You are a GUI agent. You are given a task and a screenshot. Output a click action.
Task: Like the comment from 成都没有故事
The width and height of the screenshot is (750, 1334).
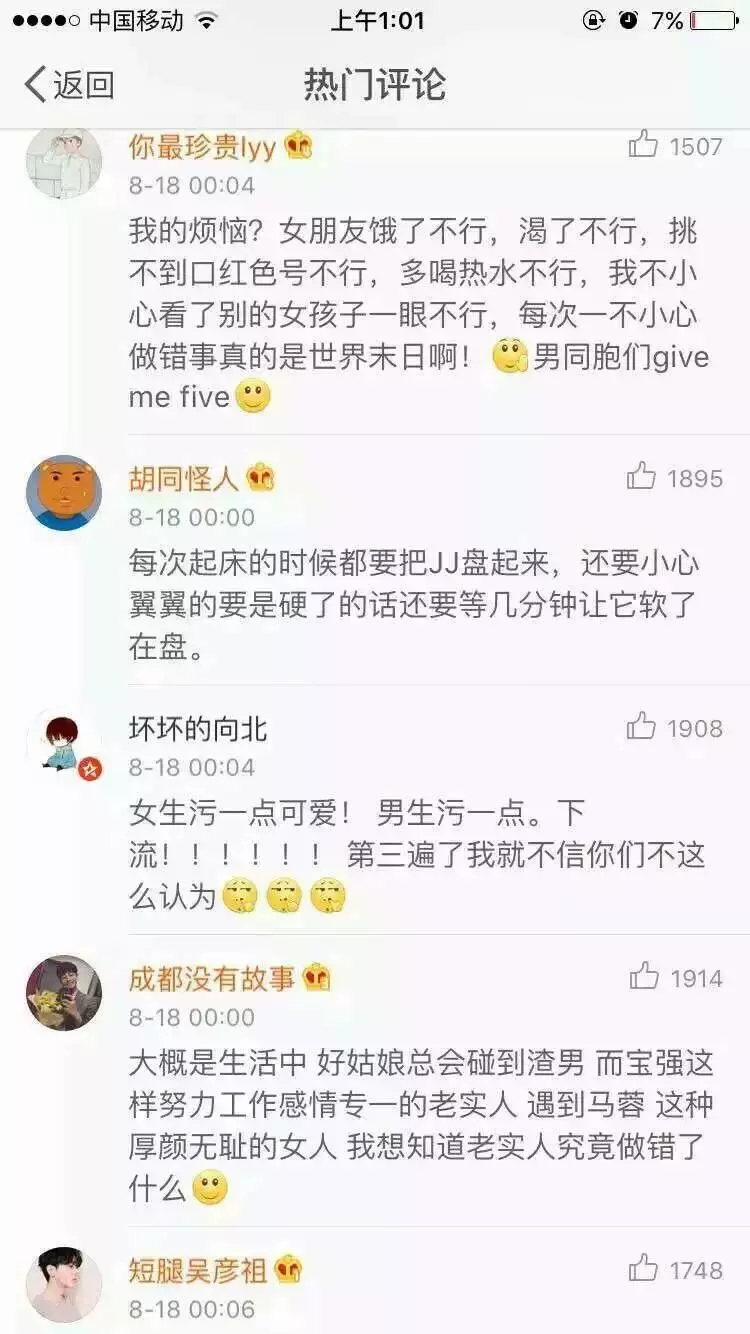click(644, 976)
